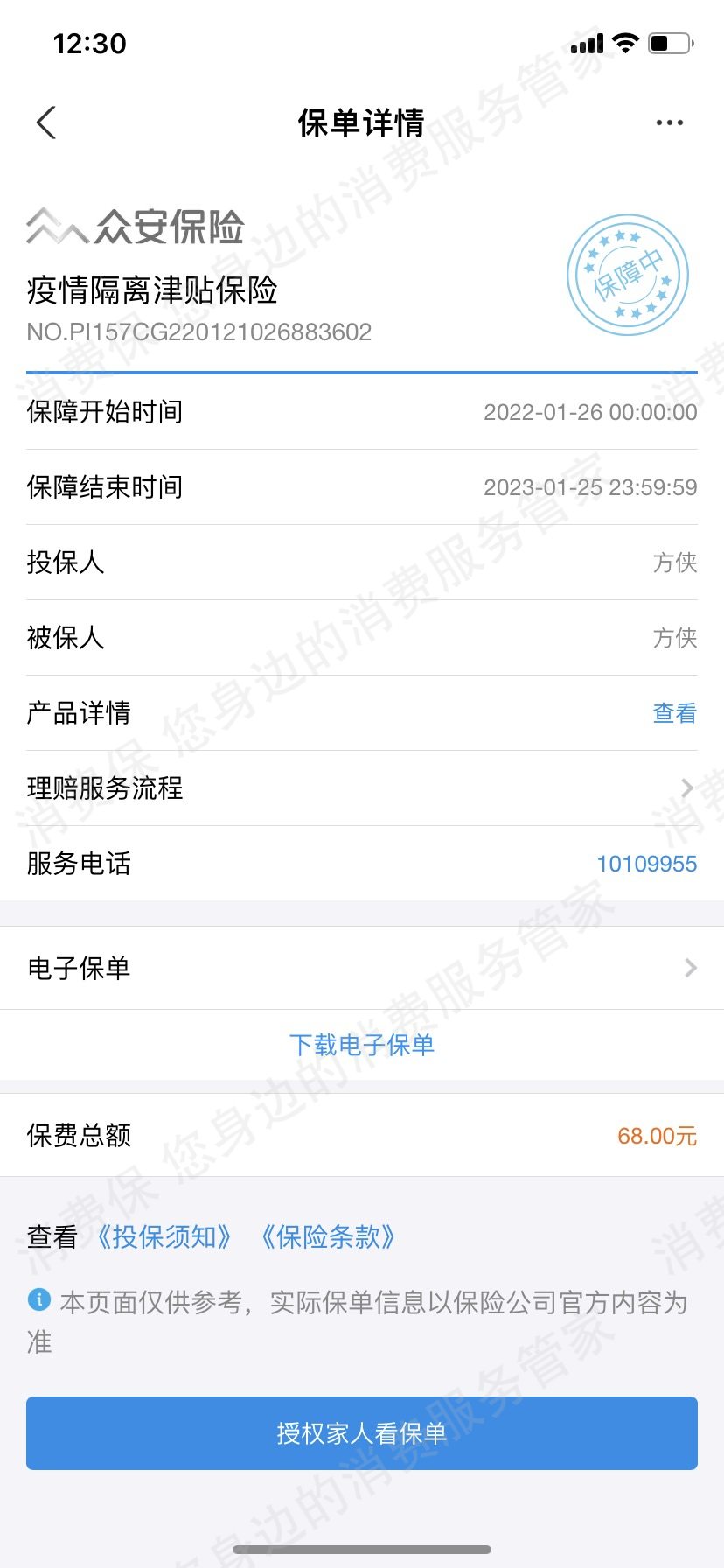Screen dimensions: 724x1568
Task: Open the three-dot overflow menu
Action: pyautogui.click(x=669, y=122)
